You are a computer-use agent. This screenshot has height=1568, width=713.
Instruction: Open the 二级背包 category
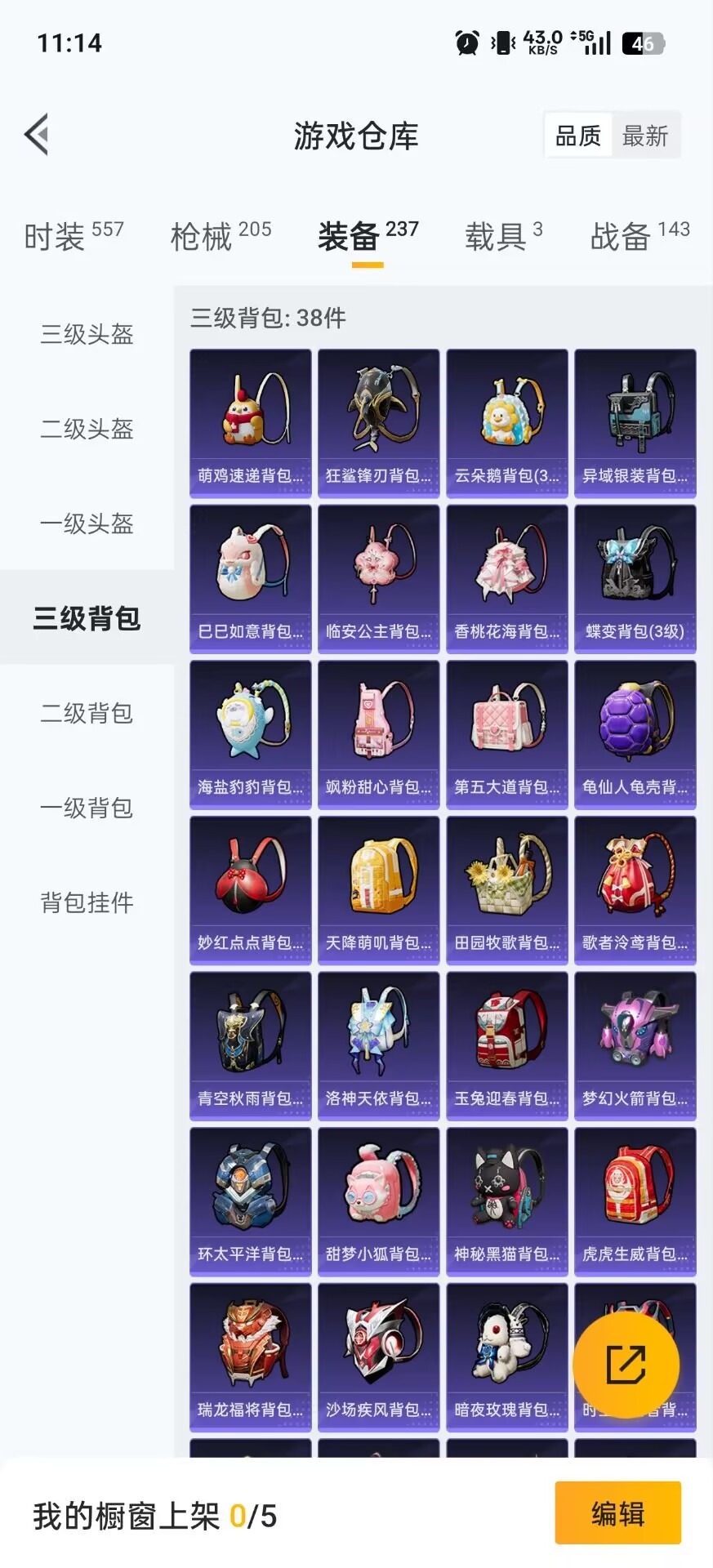(x=87, y=713)
